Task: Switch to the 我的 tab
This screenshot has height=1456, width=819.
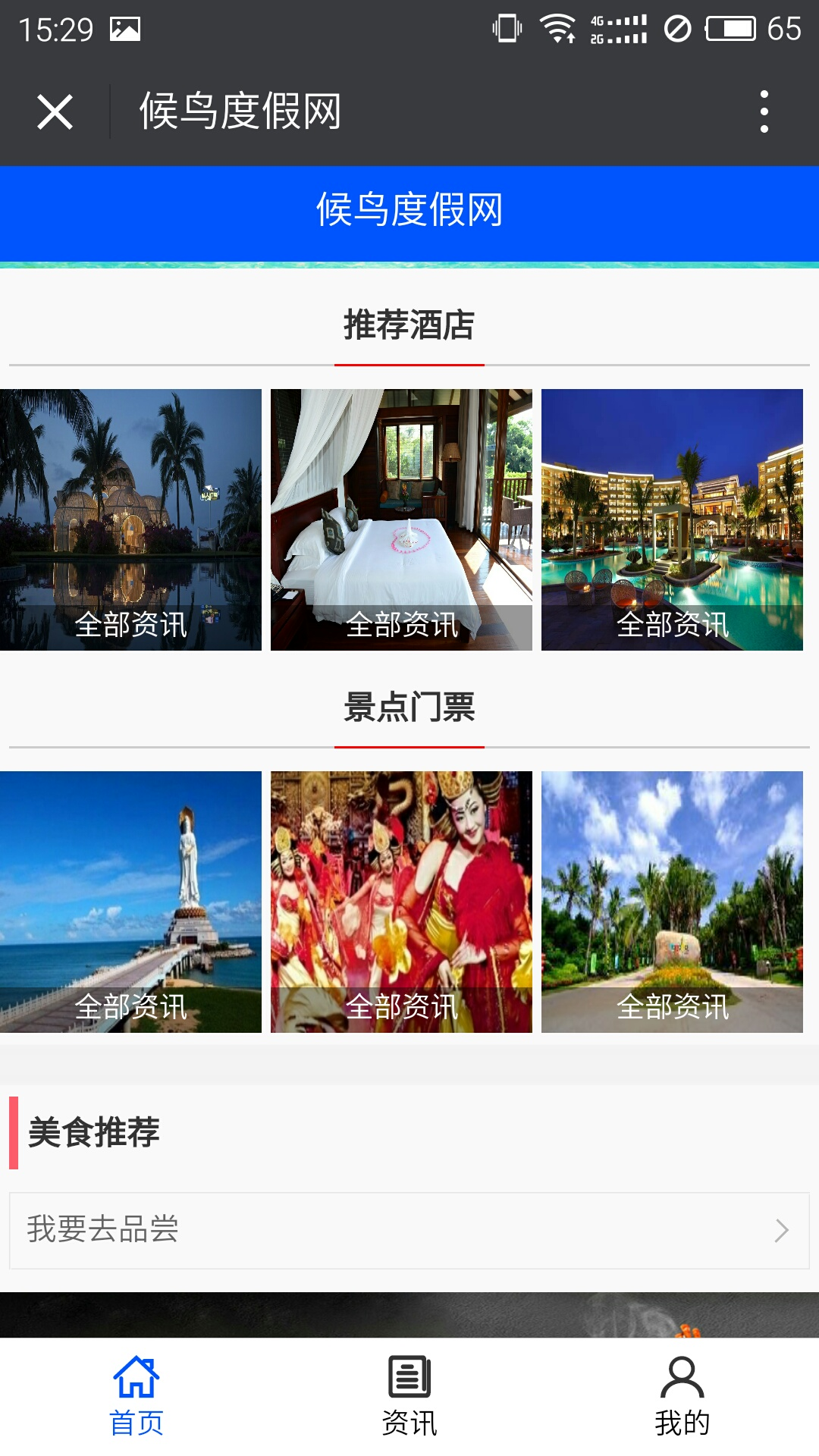Action: 682,1397
